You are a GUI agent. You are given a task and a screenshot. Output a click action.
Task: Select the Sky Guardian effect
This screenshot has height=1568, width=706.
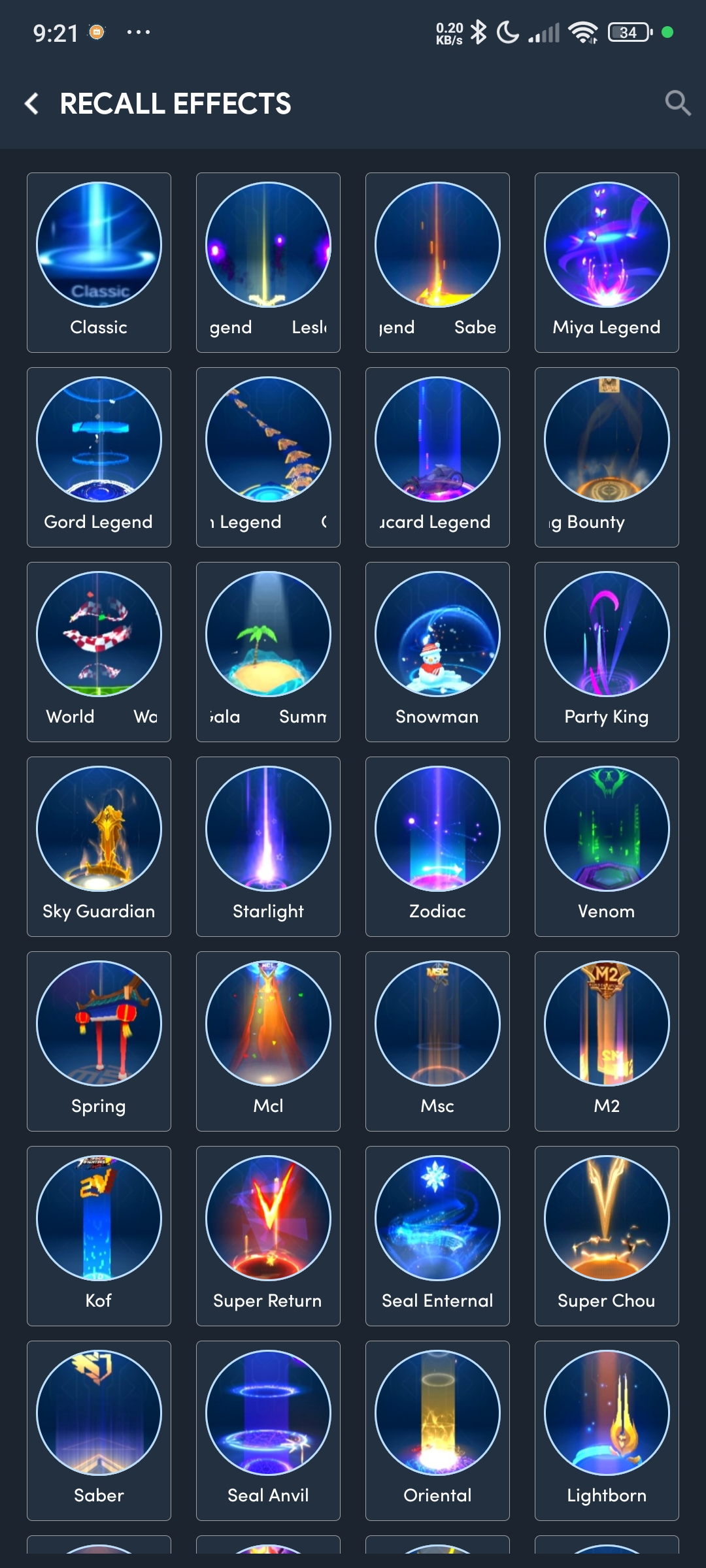pyautogui.click(x=99, y=846)
